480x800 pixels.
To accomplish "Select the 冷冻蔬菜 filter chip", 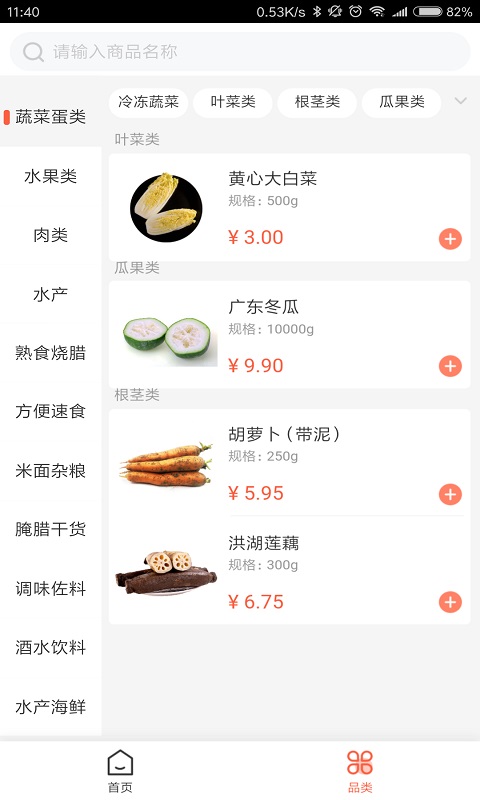I will point(148,102).
